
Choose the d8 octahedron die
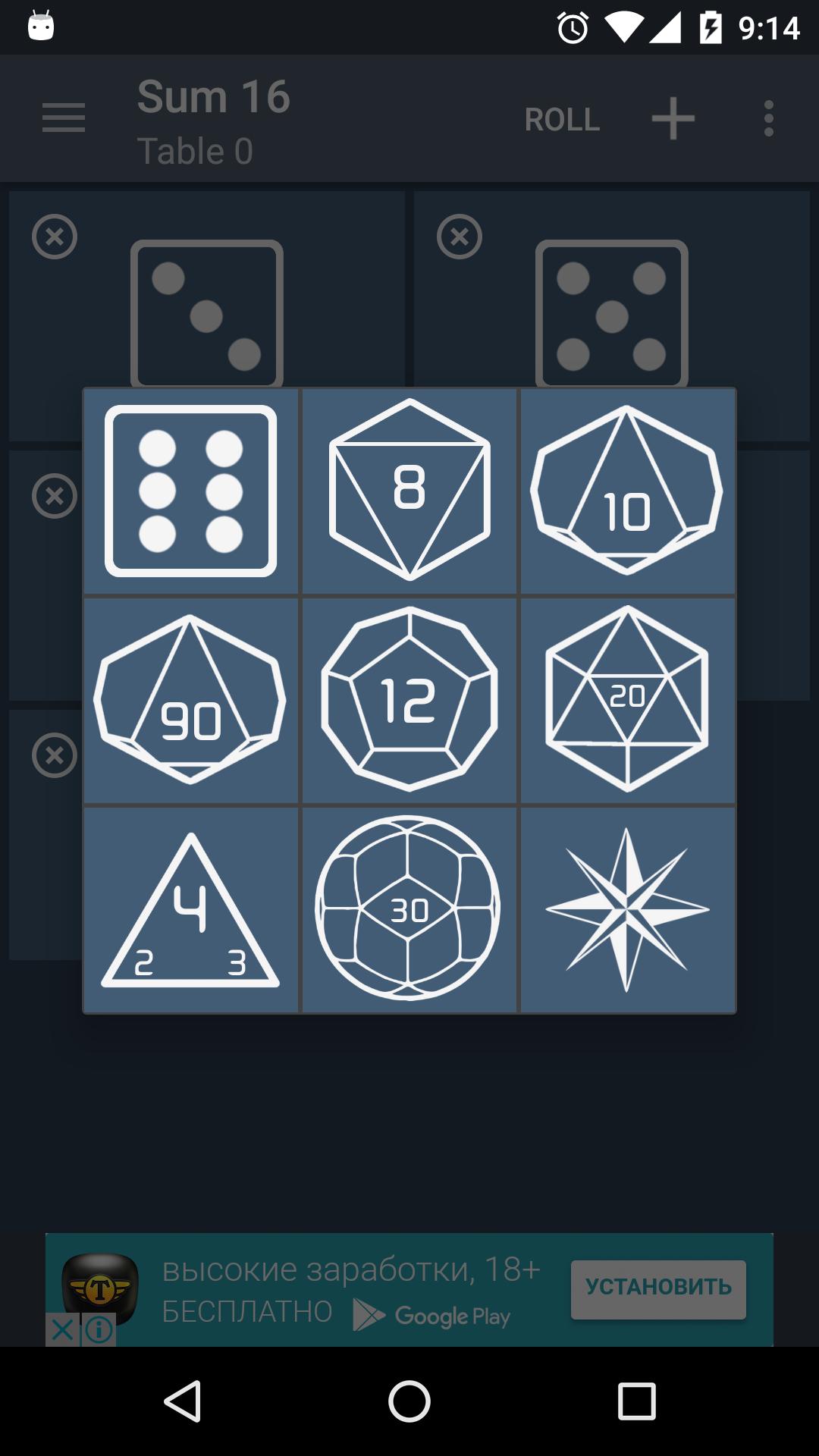(x=409, y=490)
